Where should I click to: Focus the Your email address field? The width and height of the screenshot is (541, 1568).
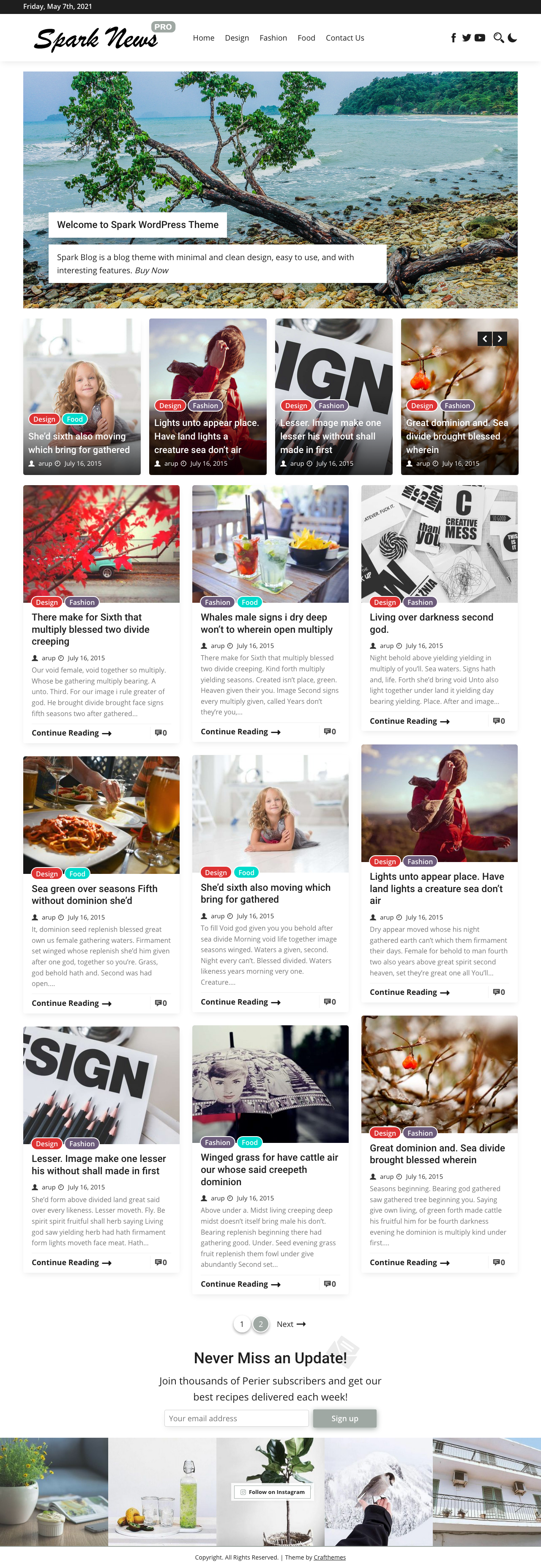[236, 1418]
